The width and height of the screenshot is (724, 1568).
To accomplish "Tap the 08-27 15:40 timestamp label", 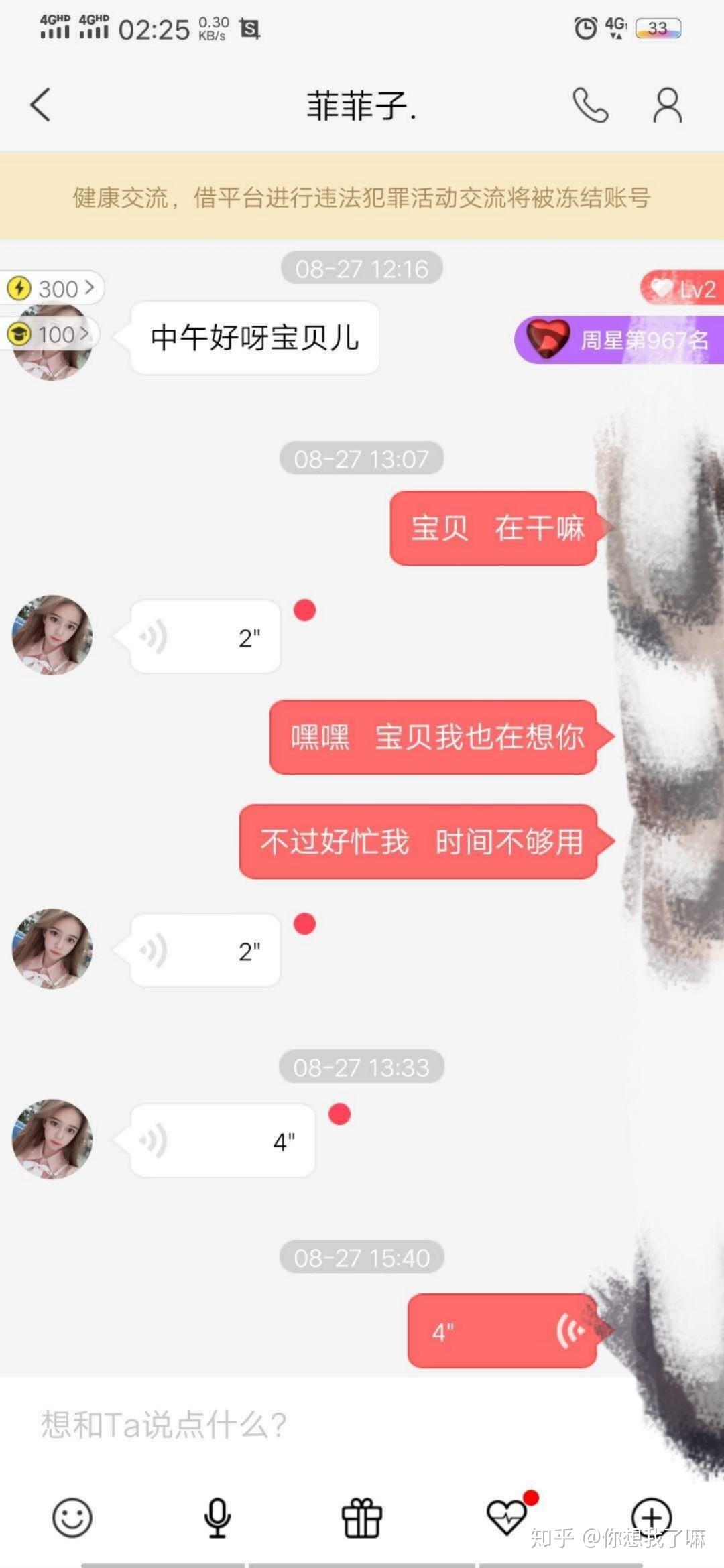I will tap(361, 1258).
